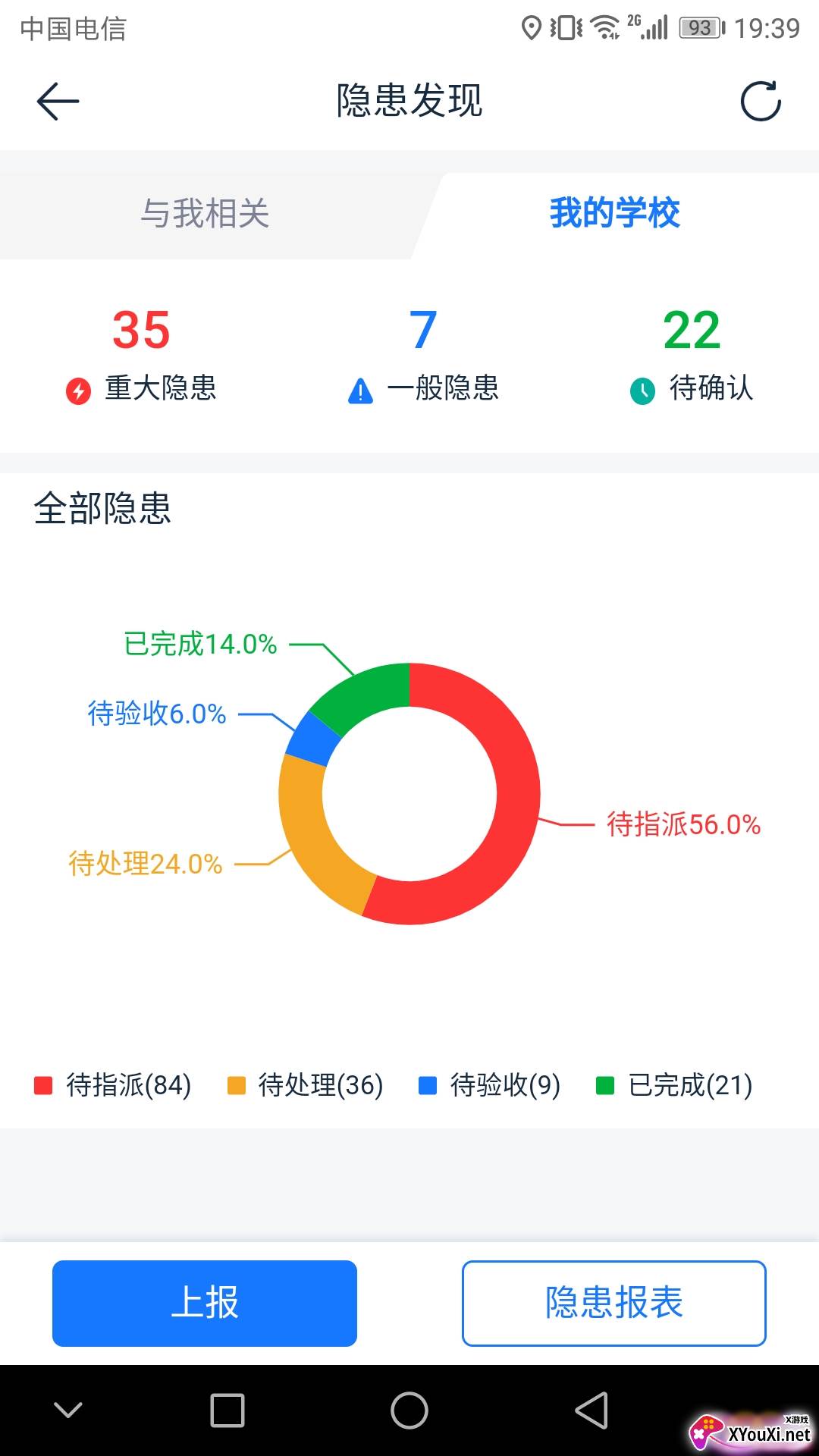
Task: Switch to the 与我相关 tab
Action: 205,213
